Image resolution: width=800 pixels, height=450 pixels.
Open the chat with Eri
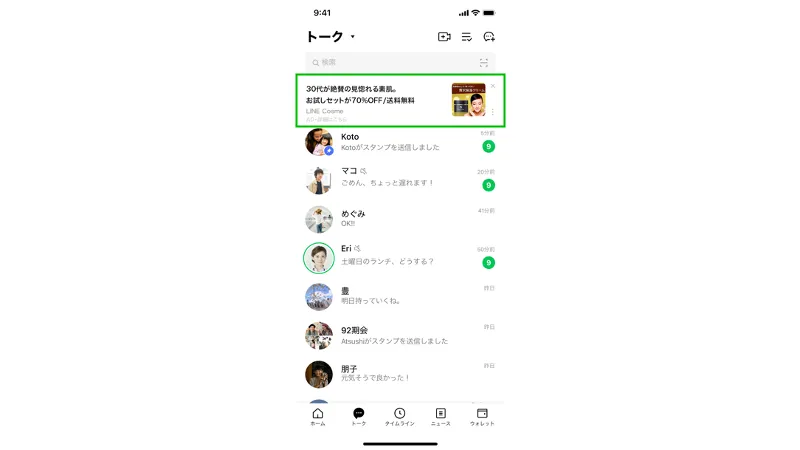pos(400,256)
